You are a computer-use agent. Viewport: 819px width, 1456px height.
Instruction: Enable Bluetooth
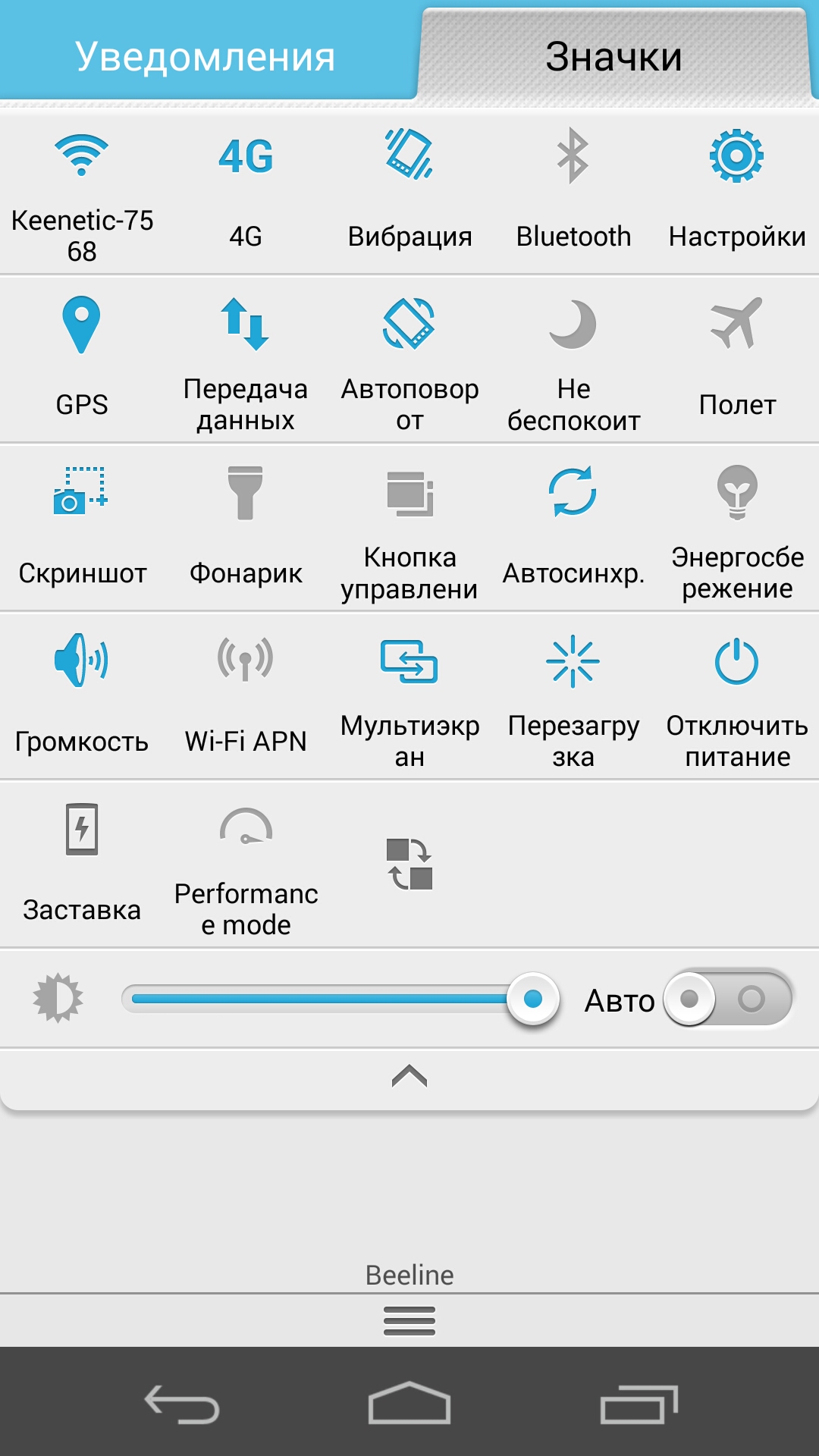(573, 194)
